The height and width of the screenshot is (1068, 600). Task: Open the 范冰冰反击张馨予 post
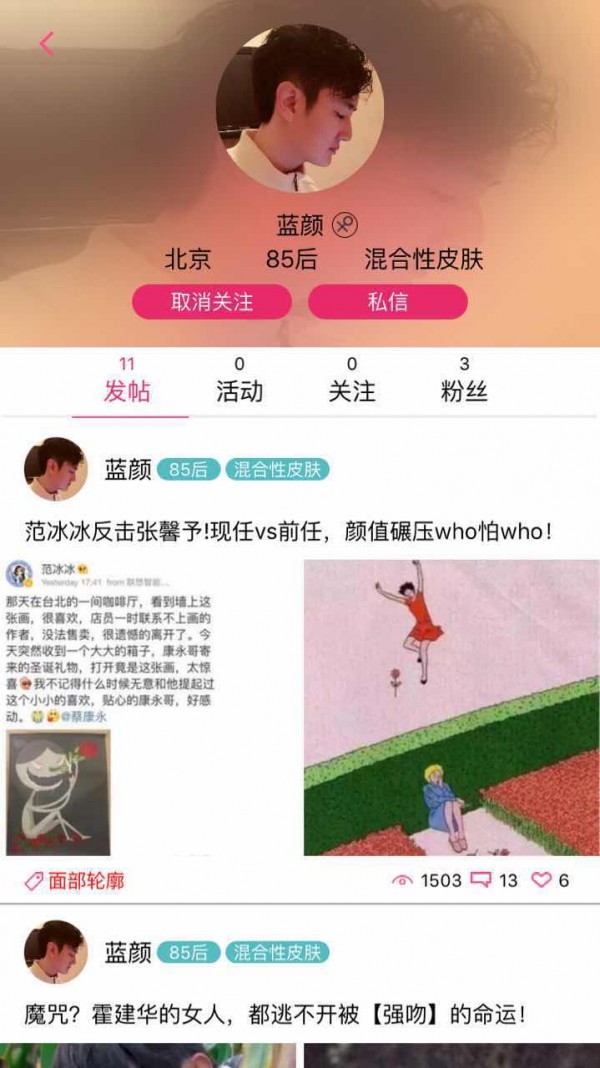pyautogui.click(x=288, y=530)
